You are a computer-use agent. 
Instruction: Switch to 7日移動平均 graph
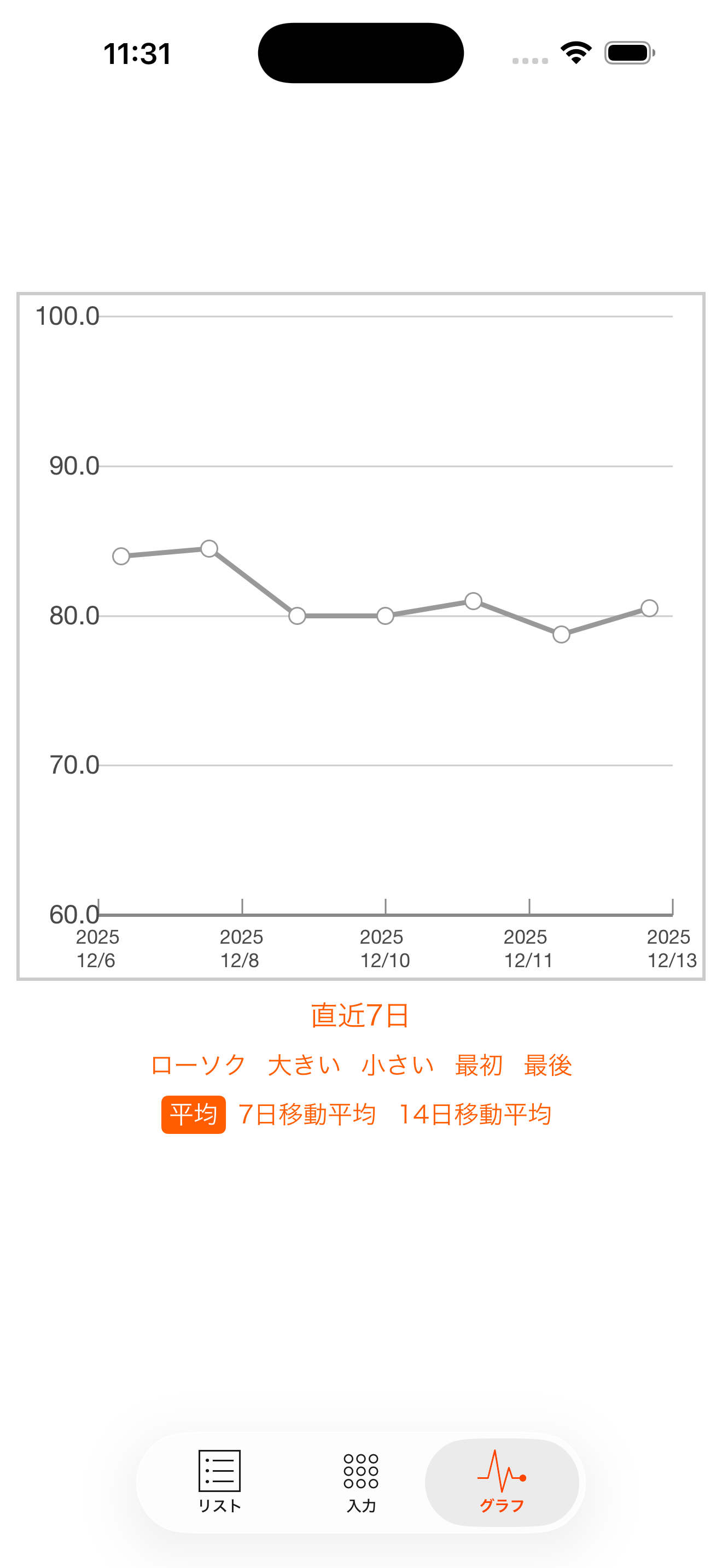307,1115
